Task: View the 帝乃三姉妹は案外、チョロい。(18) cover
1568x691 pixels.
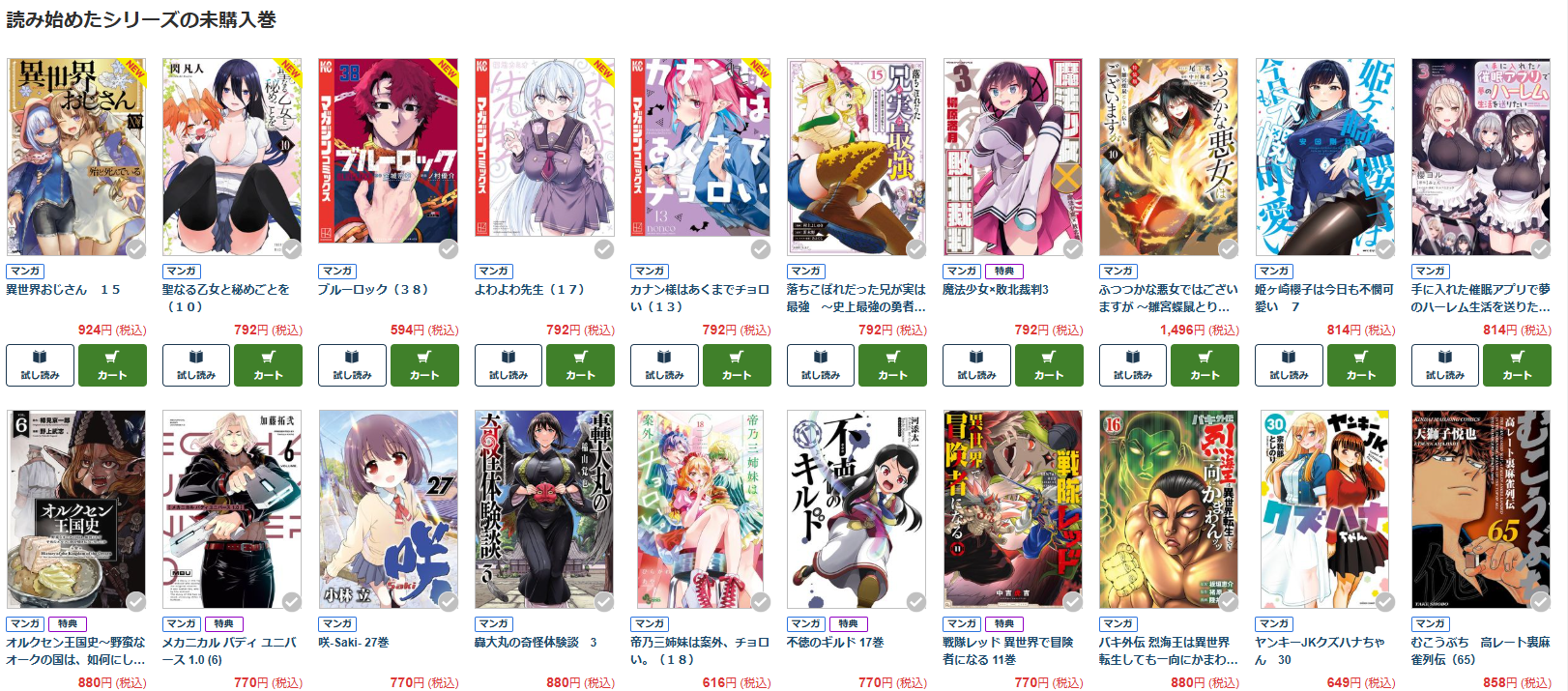Action: tap(701, 509)
